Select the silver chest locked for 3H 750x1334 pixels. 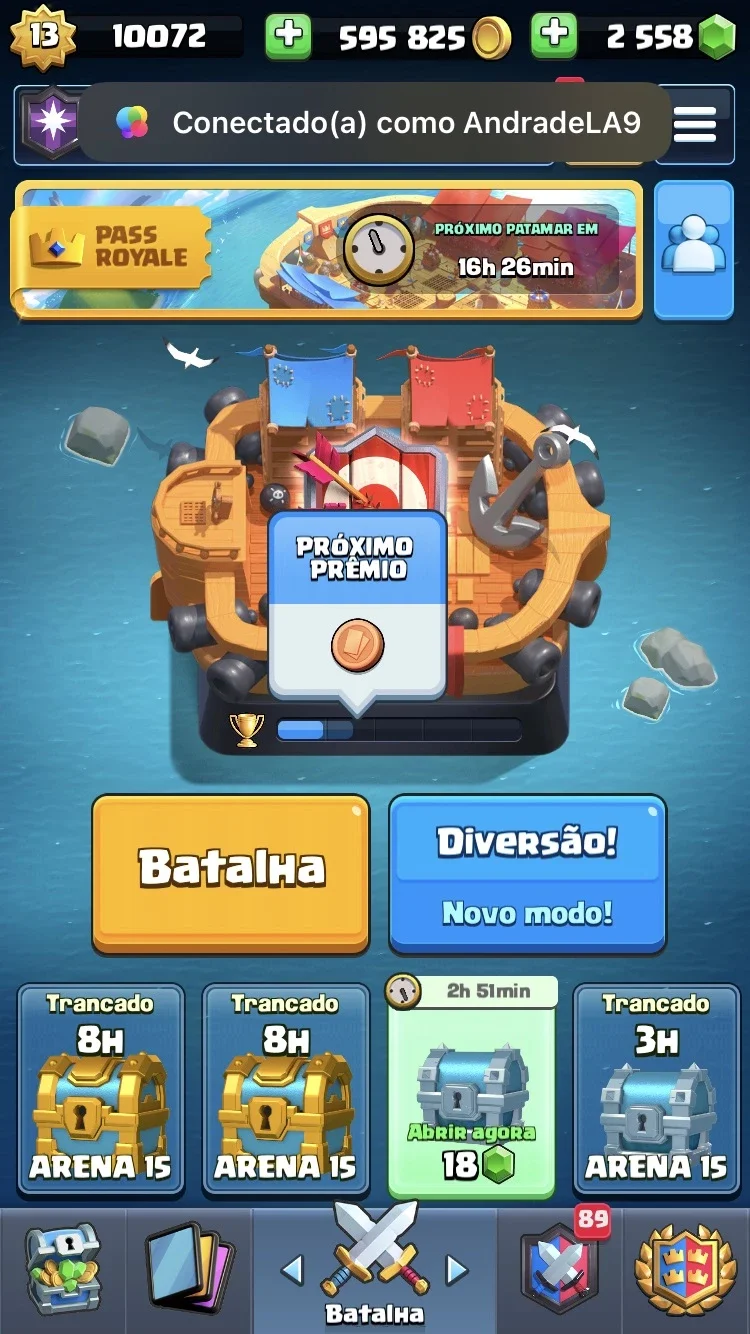(x=656, y=1089)
